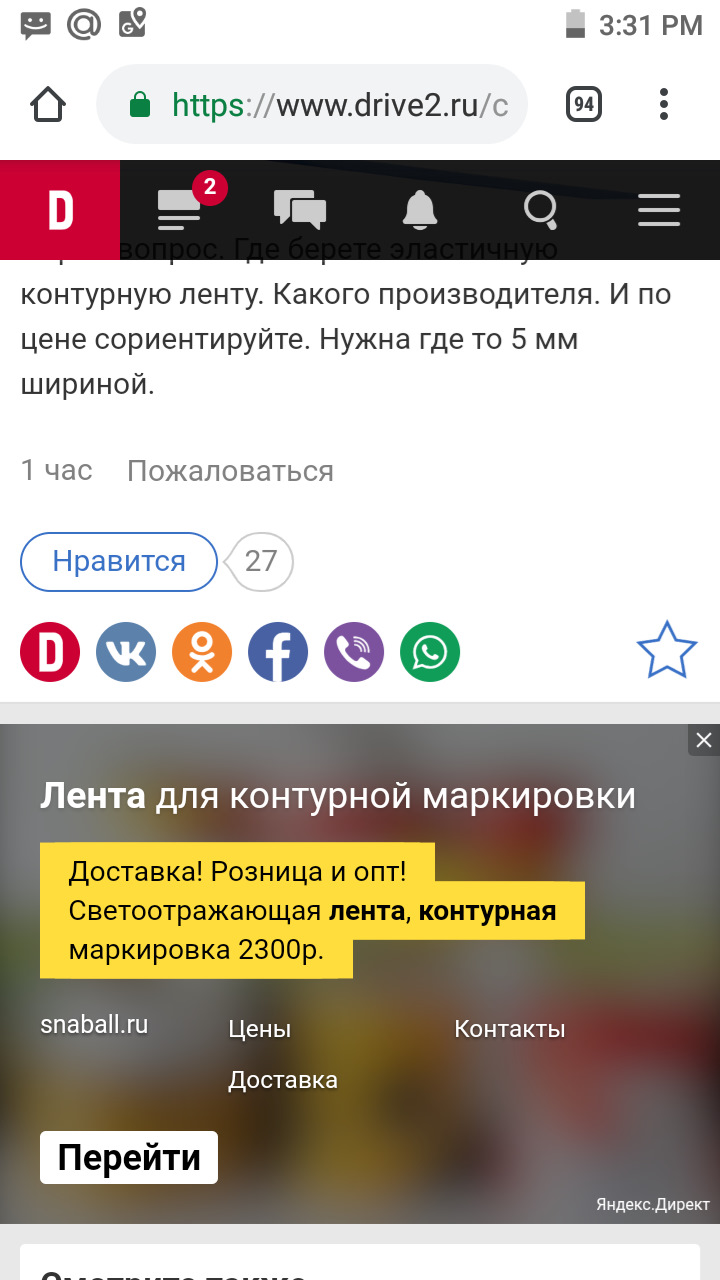
Task: Share the post to Facebook
Action: tap(278, 652)
